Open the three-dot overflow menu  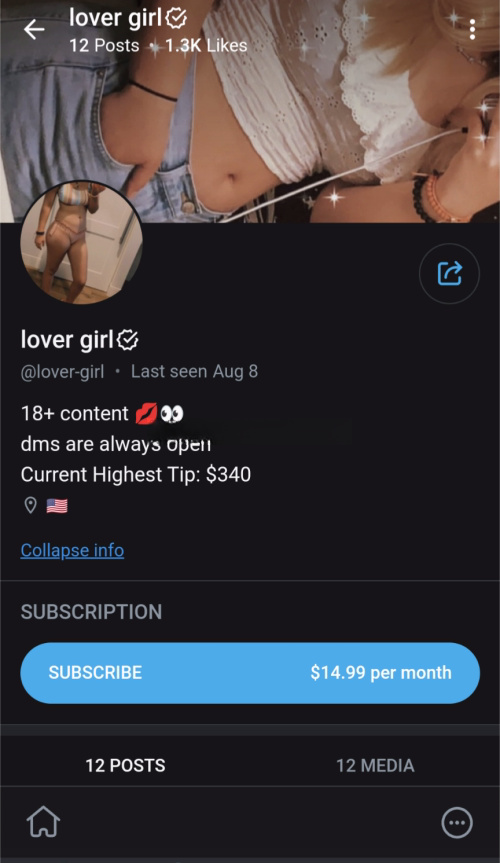[x=472, y=29]
